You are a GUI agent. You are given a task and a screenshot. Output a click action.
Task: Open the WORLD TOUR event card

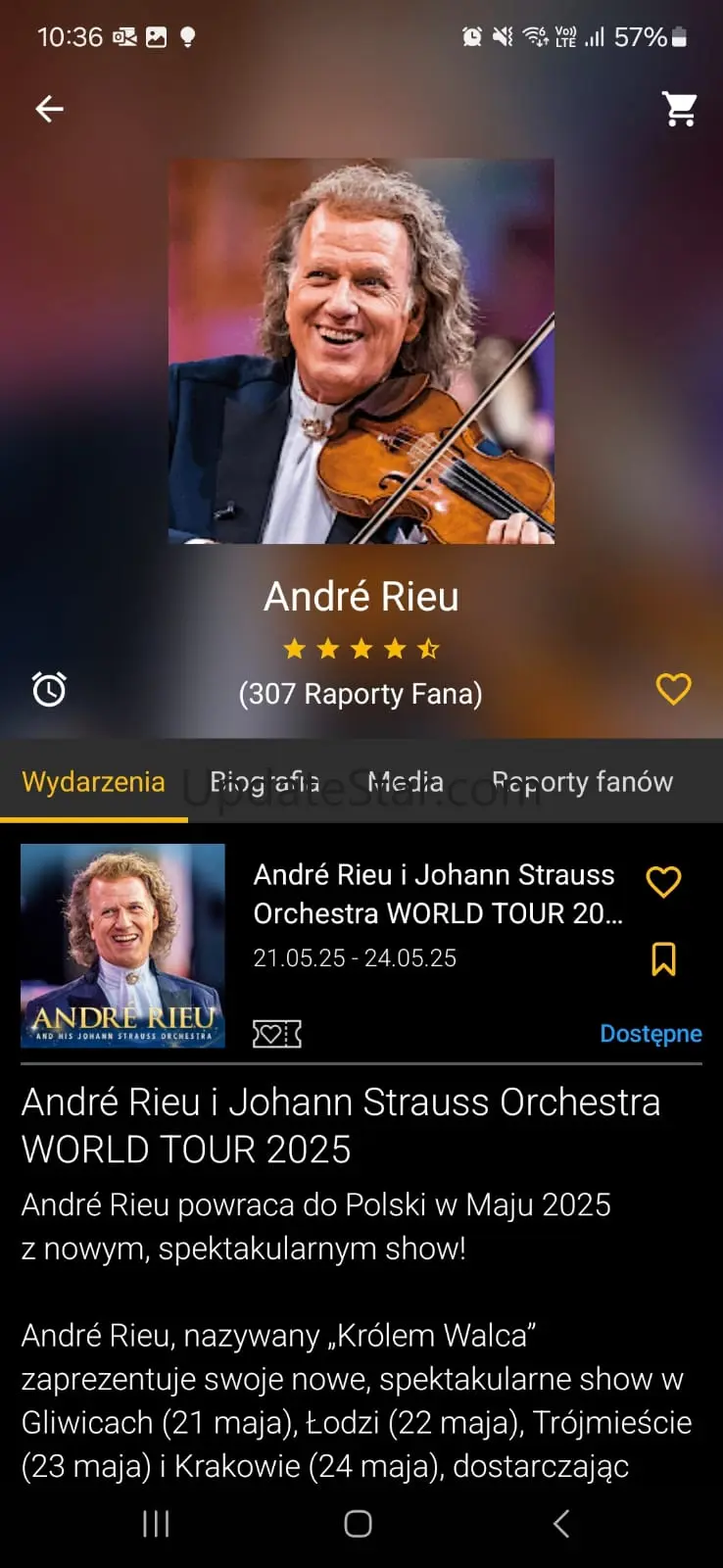tap(361, 946)
